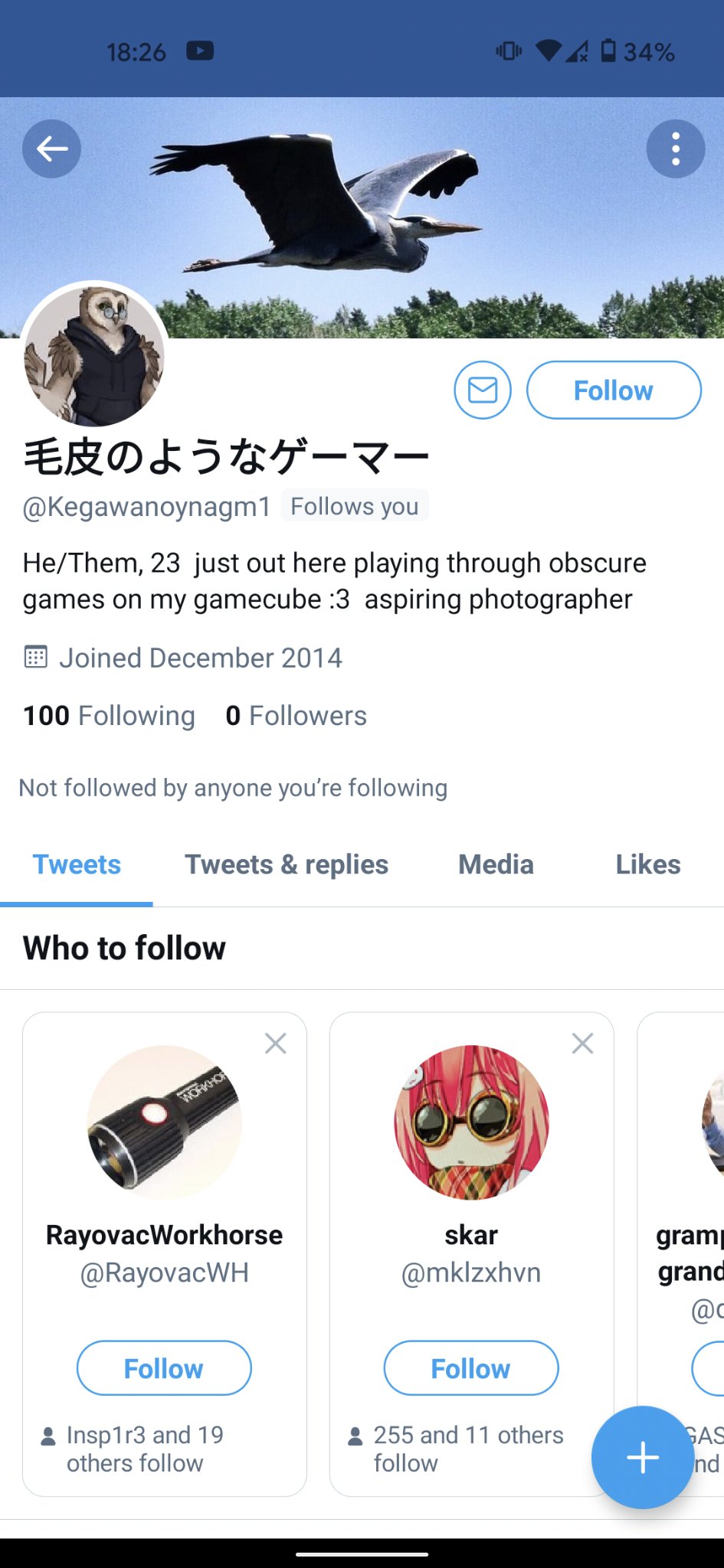Send a direct message via envelope icon
Image resolution: width=724 pixels, height=1568 pixels.
point(482,390)
